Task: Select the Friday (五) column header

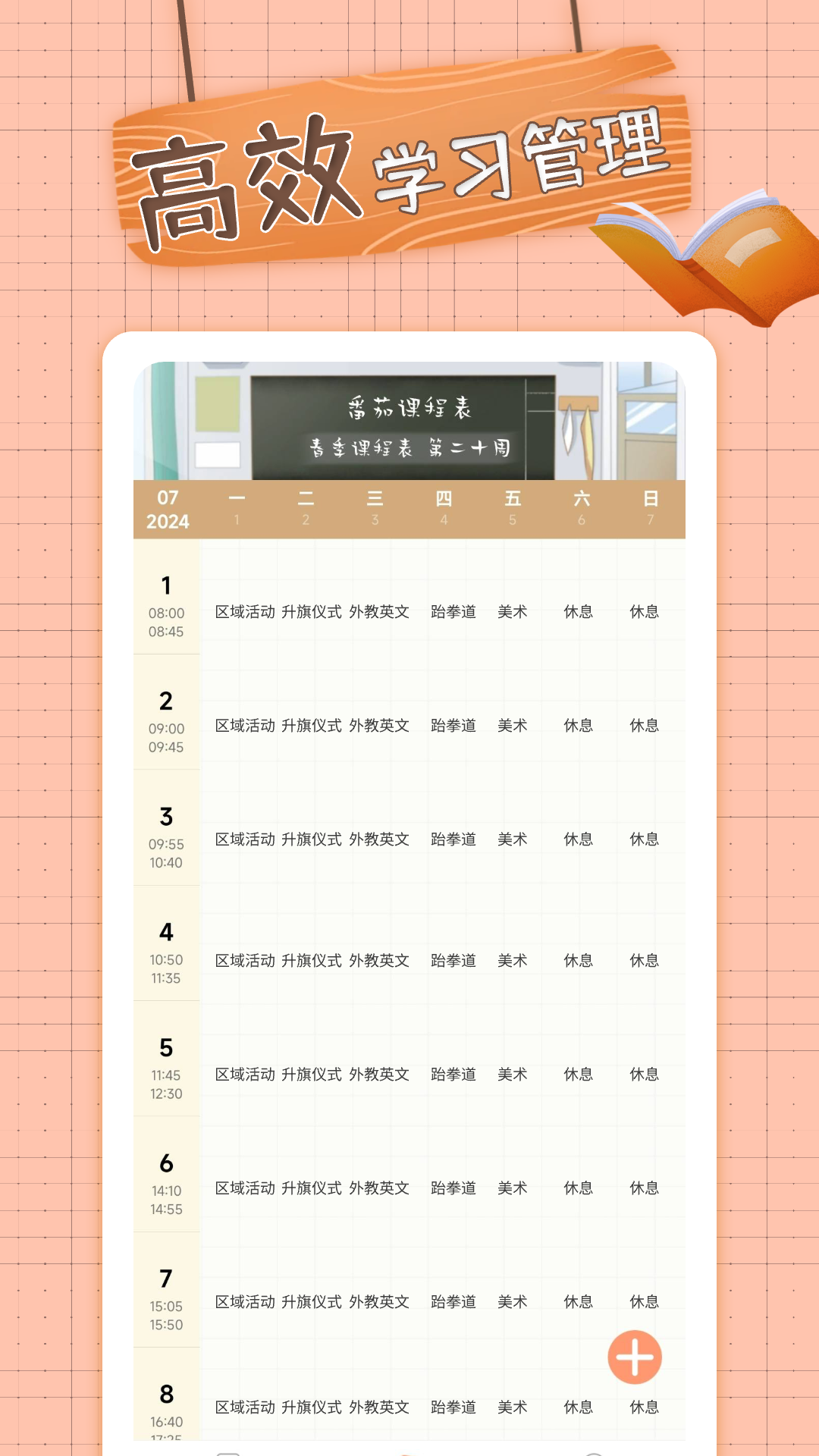Action: point(513,507)
